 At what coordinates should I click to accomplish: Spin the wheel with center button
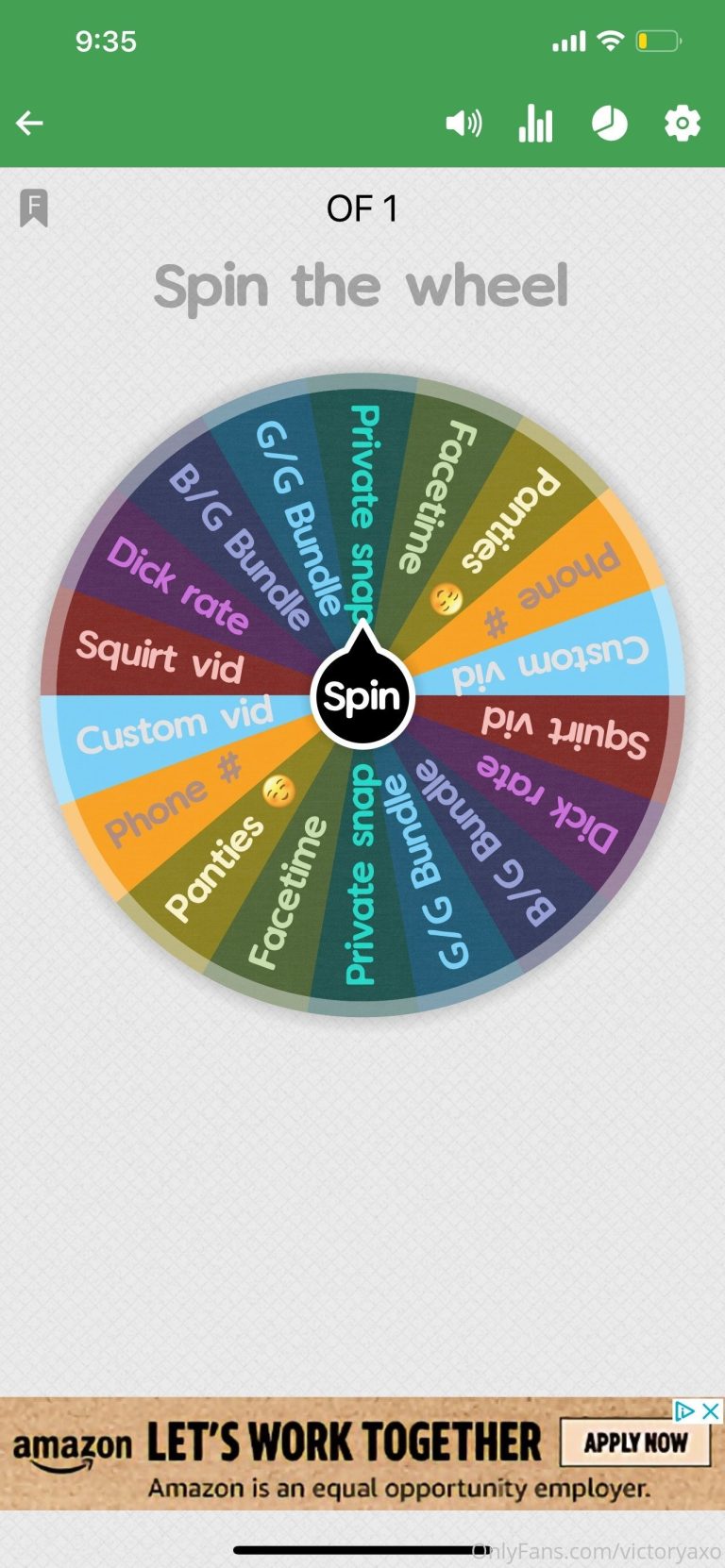click(x=362, y=696)
